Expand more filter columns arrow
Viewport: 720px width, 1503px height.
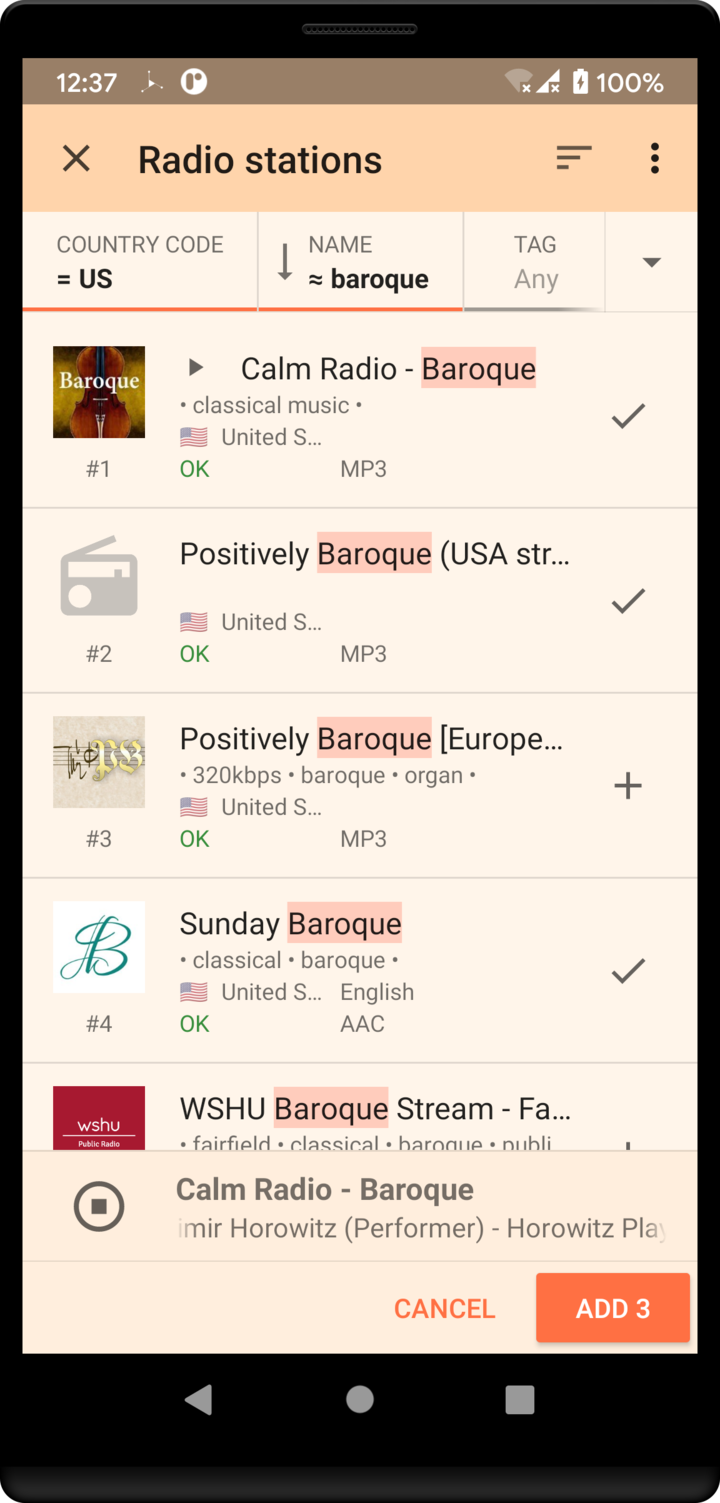tap(651, 262)
